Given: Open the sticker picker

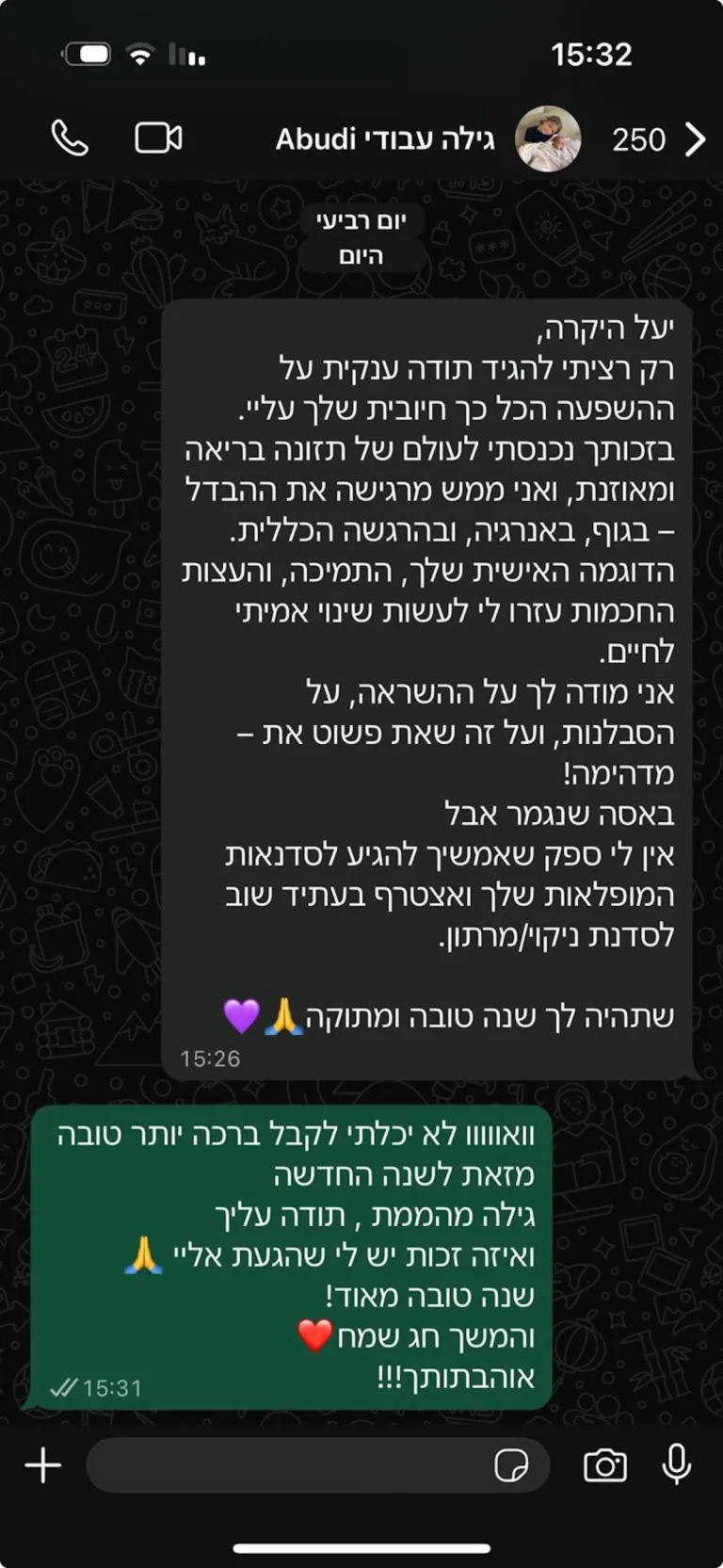Looking at the screenshot, I should pos(511,1465).
